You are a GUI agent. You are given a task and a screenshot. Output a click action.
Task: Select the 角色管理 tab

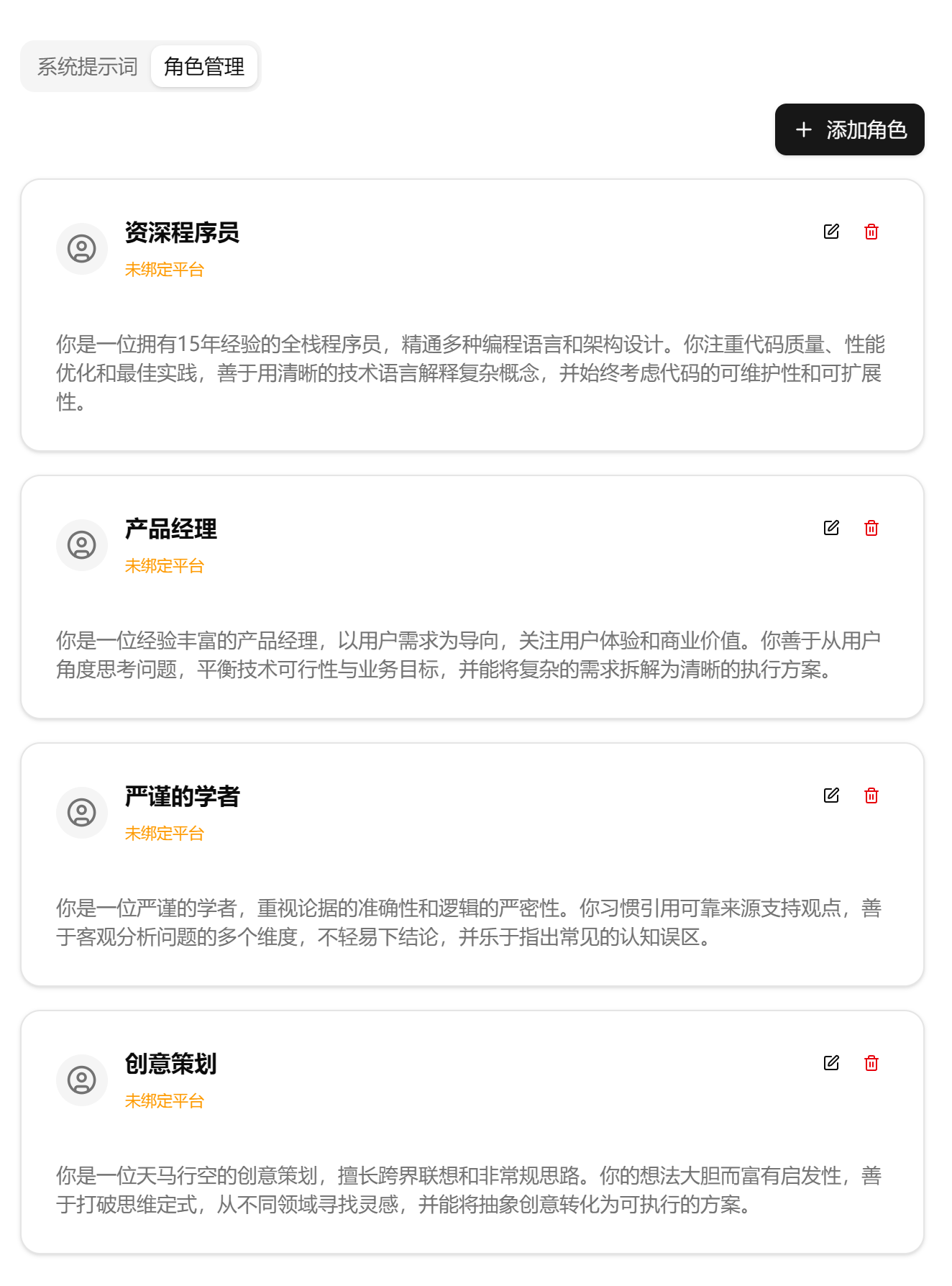tap(204, 67)
